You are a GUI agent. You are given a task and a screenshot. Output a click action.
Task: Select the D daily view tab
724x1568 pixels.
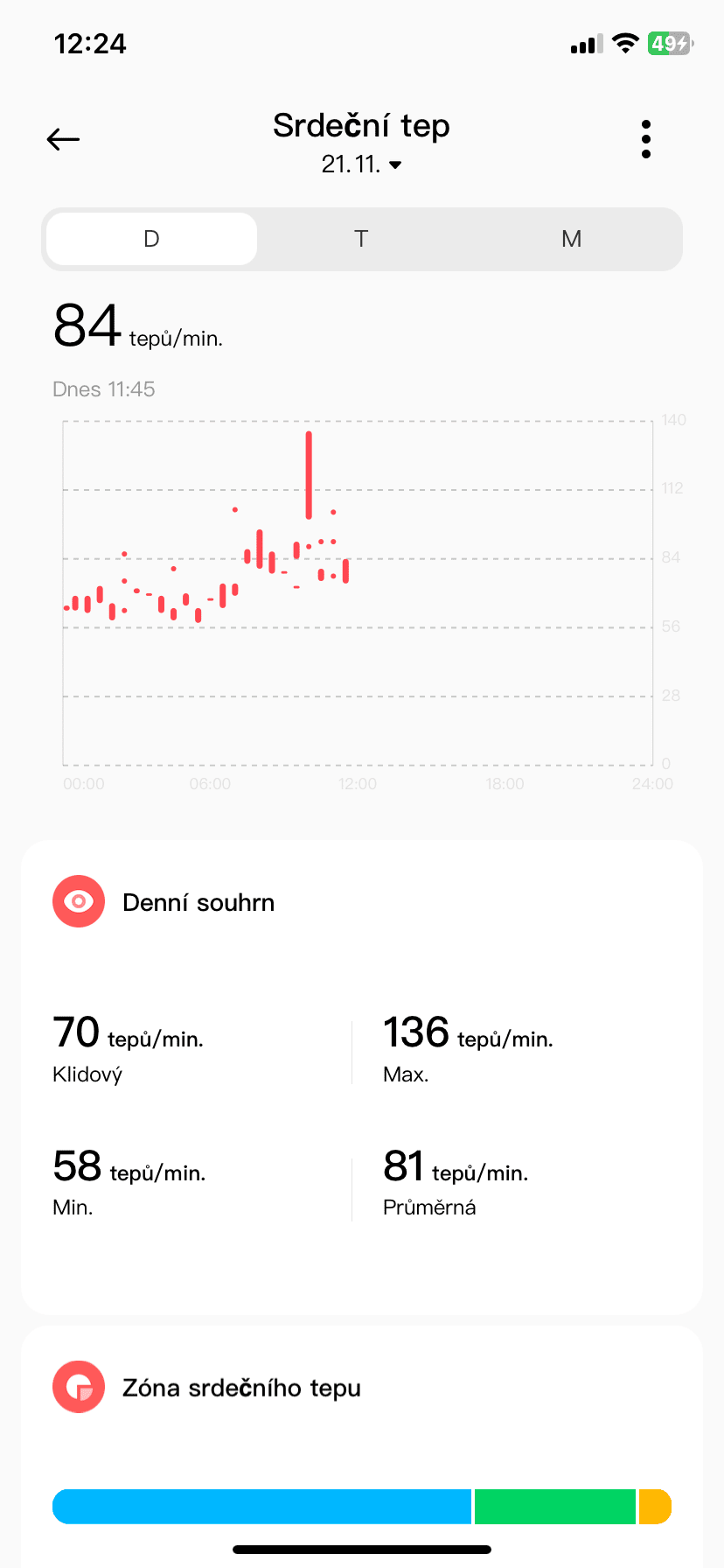[x=151, y=239]
